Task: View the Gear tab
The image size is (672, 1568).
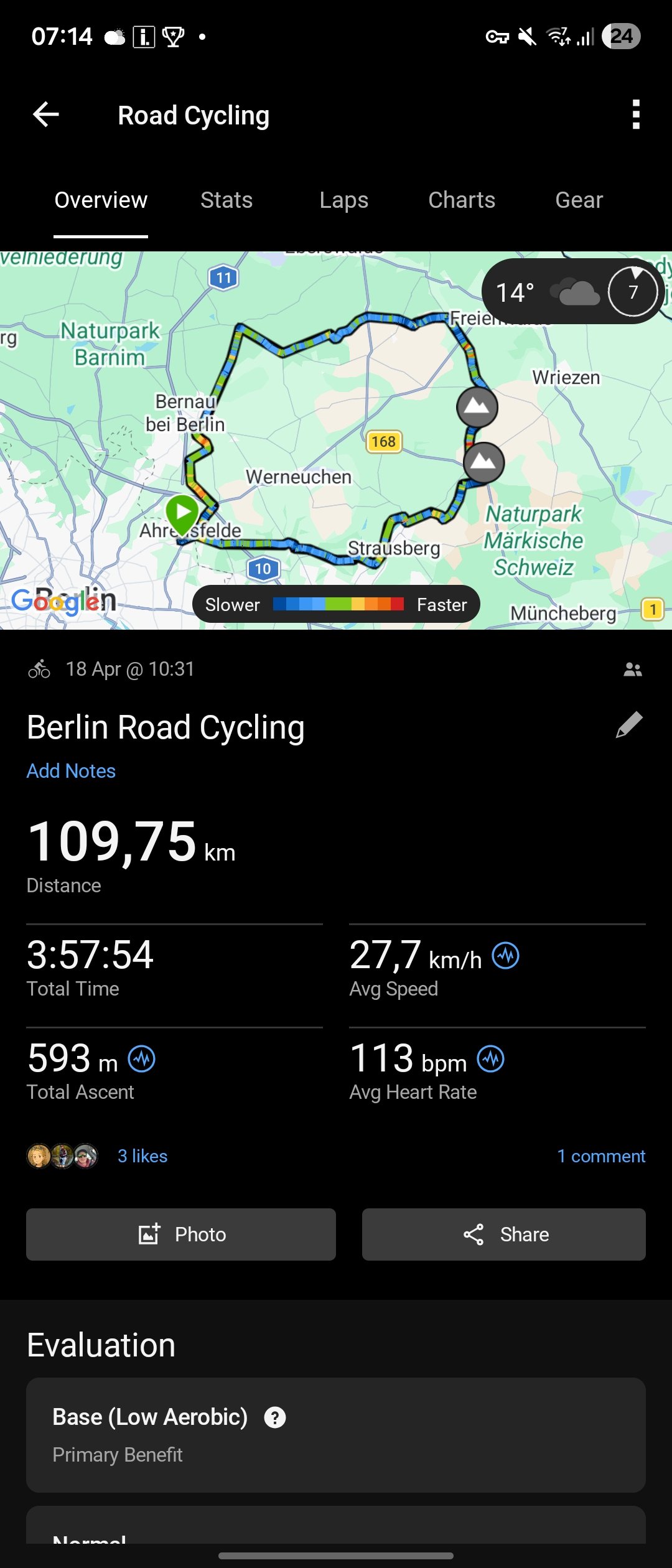Action: coord(579,200)
